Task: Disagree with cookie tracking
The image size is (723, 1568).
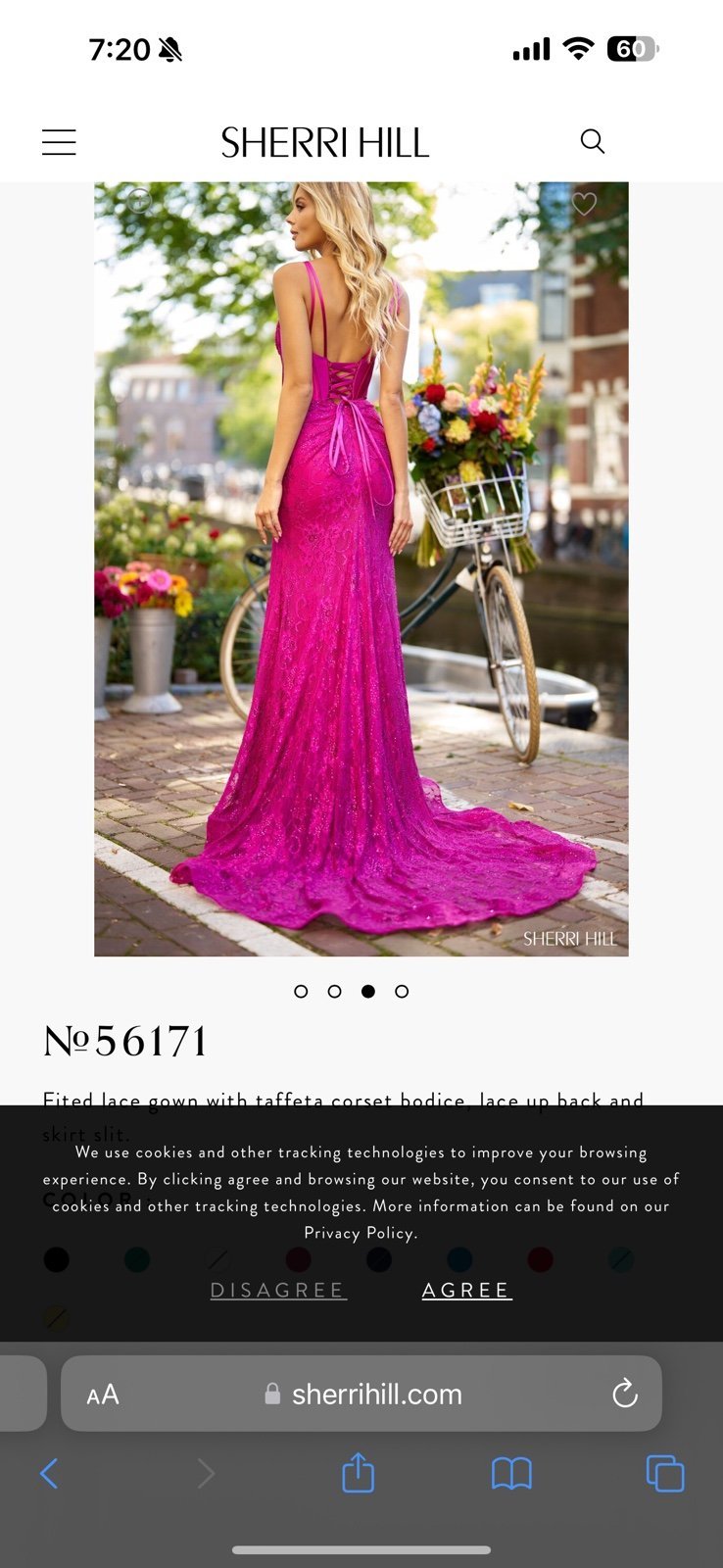Action: tap(278, 1290)
